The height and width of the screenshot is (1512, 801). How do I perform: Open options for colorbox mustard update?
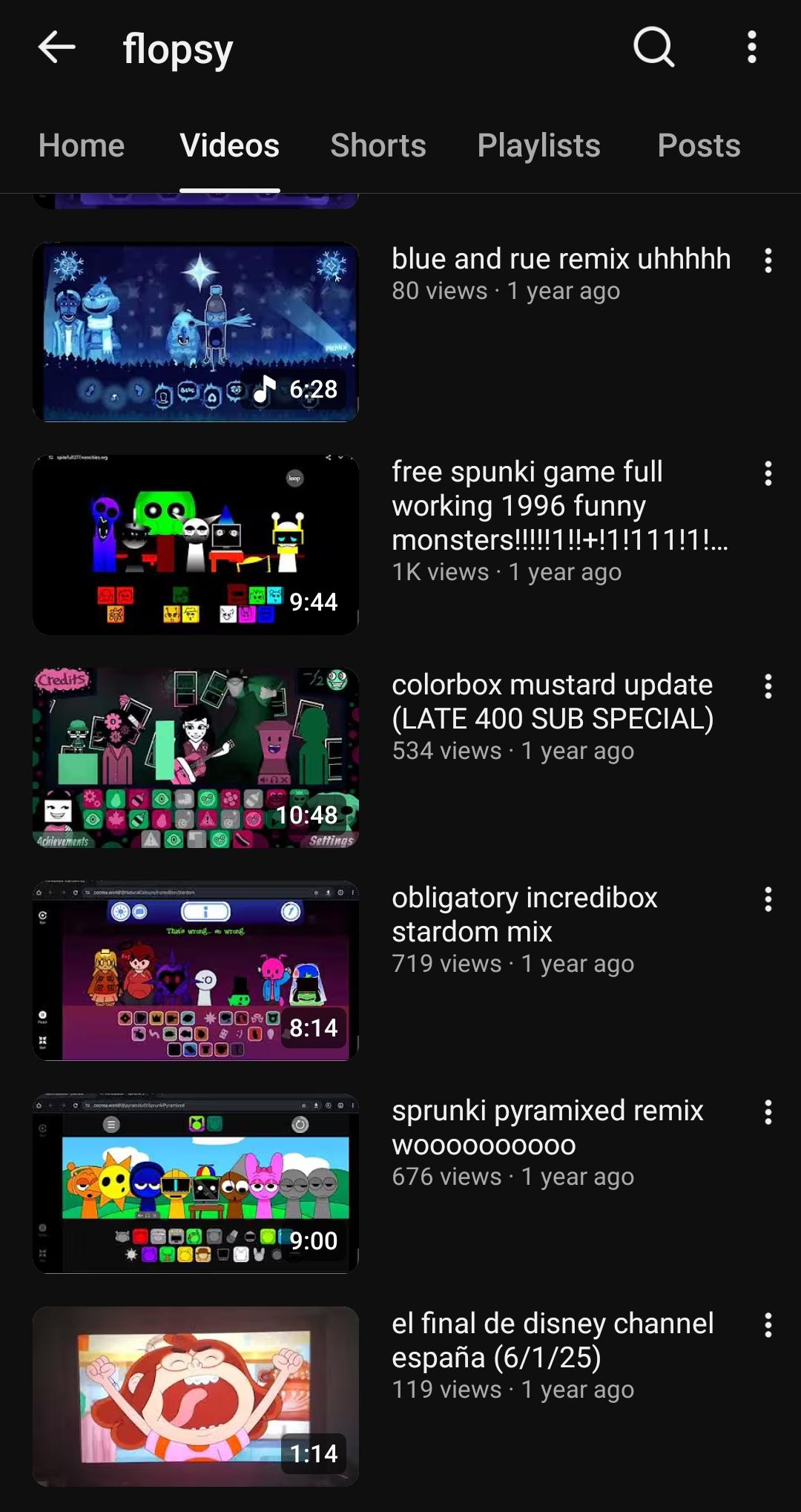click(x=768, y=686)
